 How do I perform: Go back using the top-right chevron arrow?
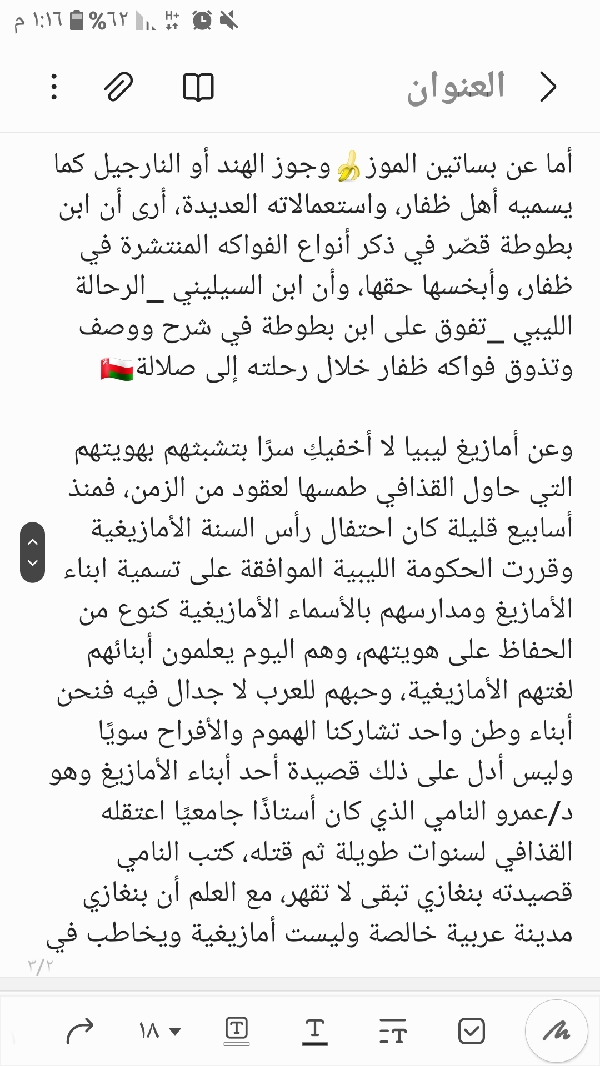pyautogui.click(x=548, y=87)
